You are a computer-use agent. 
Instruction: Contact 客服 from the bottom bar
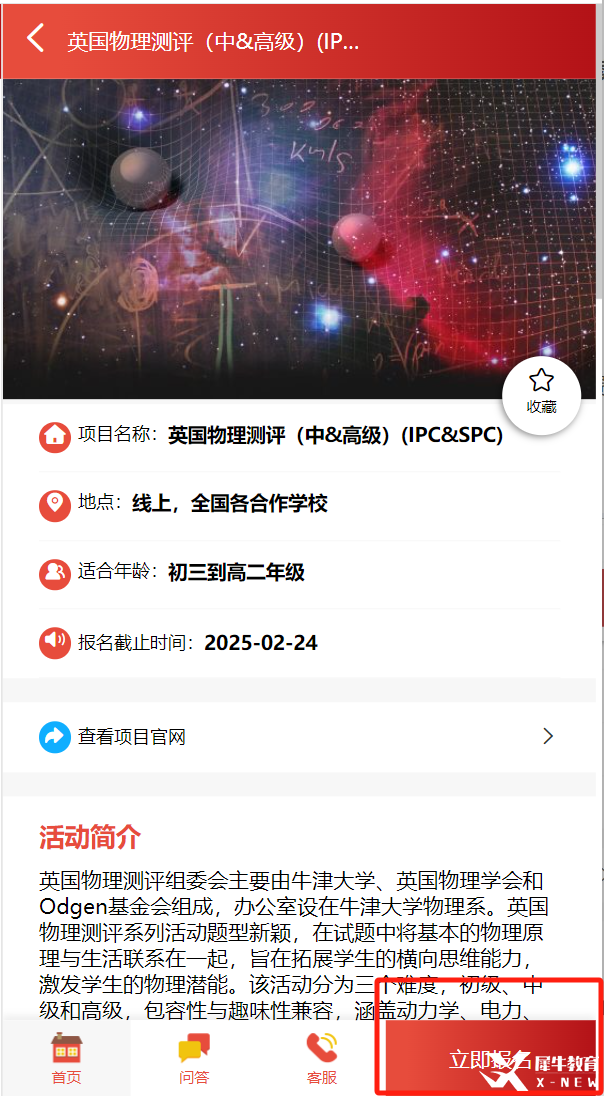[x=322, y=1058]
